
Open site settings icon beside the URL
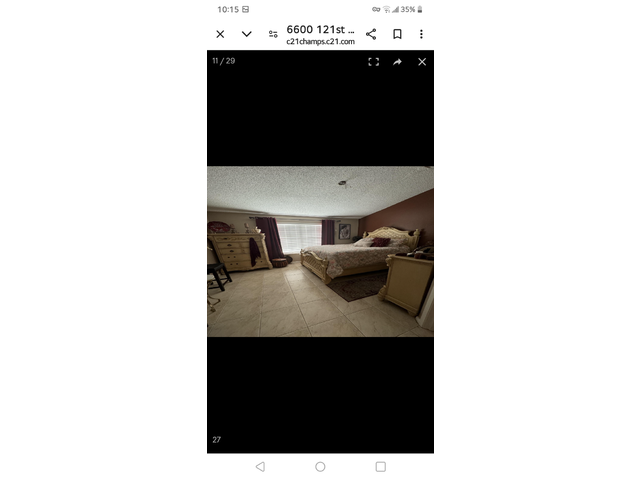pyautogui.click(x=273, y=34)
